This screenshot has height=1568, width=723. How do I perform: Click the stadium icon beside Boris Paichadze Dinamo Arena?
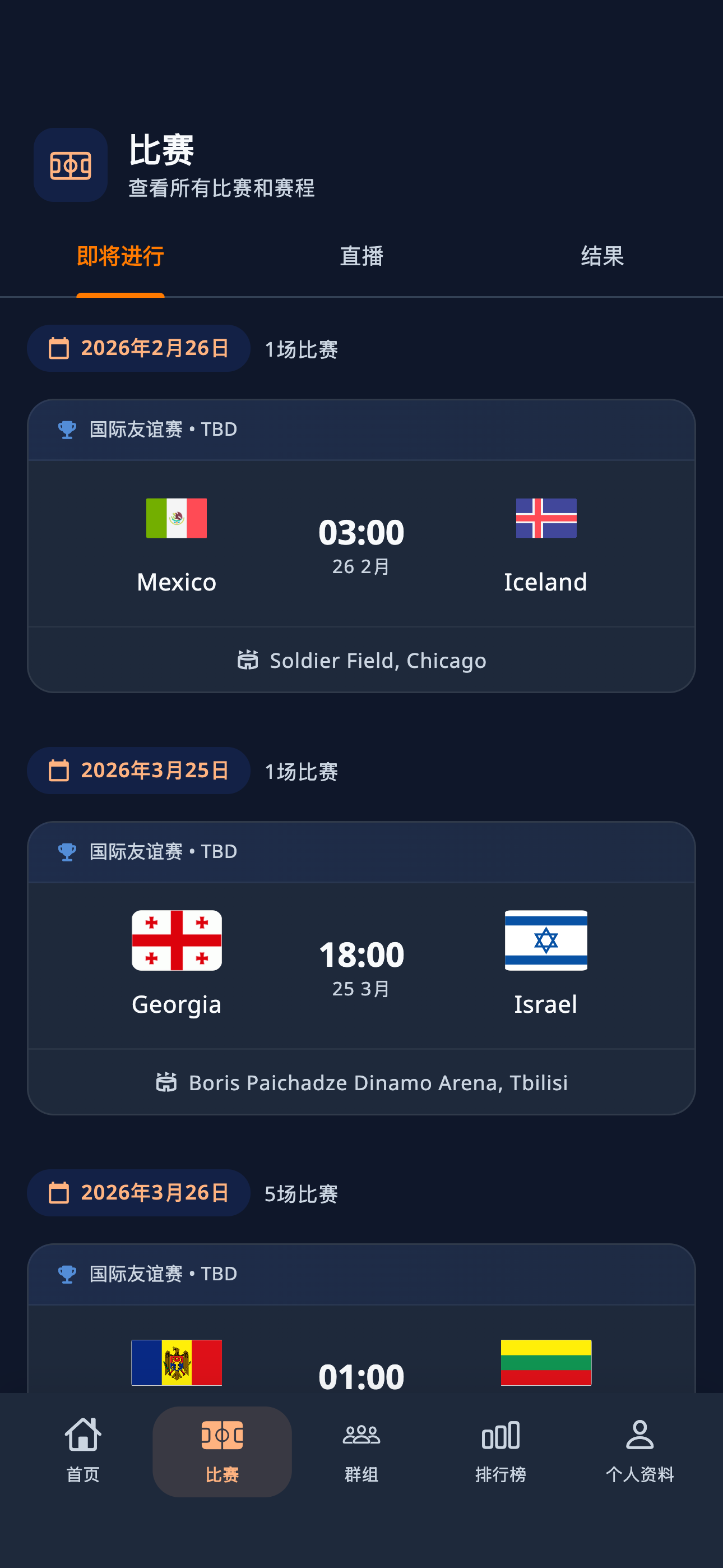coord(169,1082)
